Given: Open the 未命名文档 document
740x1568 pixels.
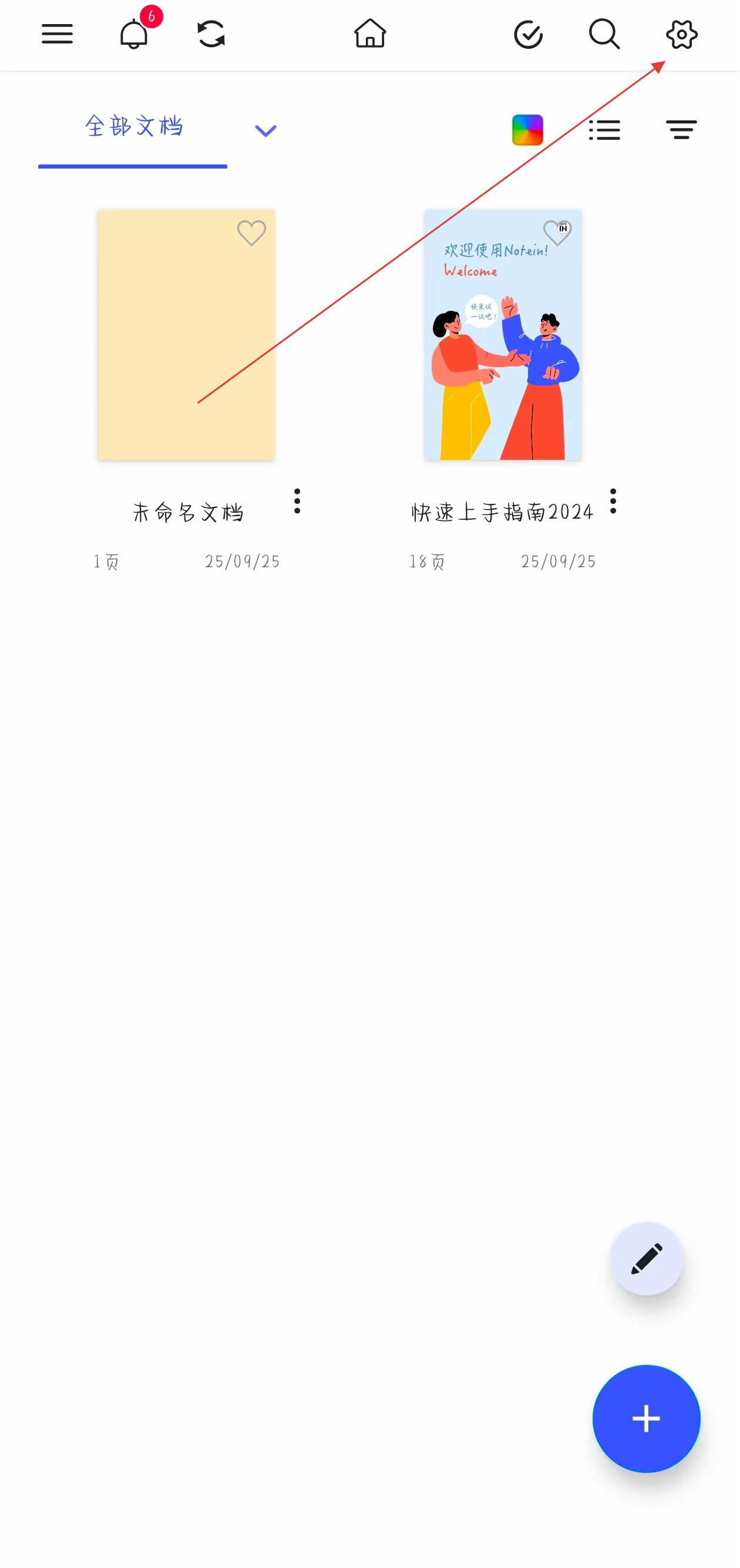Looking at the screenshot, I should coord(186,335).
